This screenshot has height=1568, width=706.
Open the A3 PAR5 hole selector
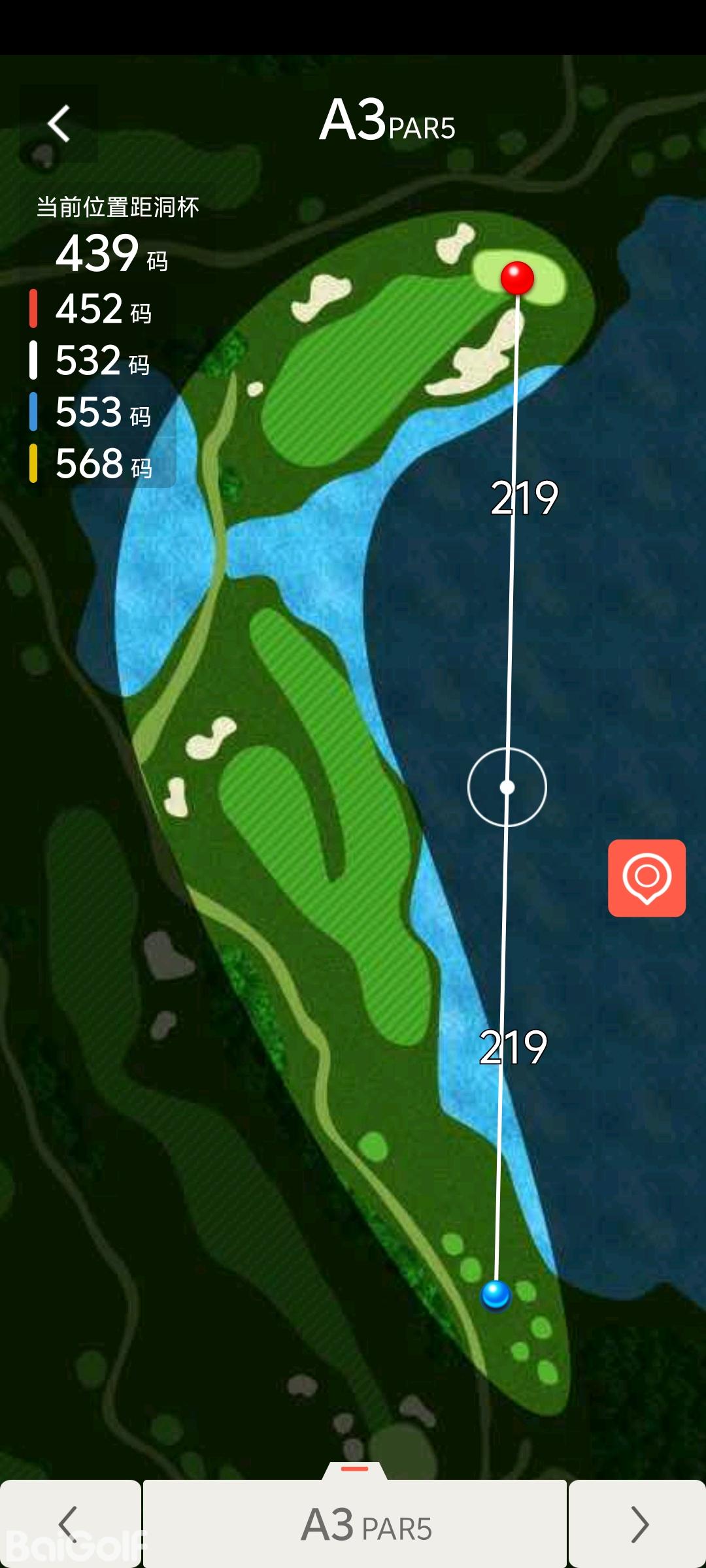355,1524
